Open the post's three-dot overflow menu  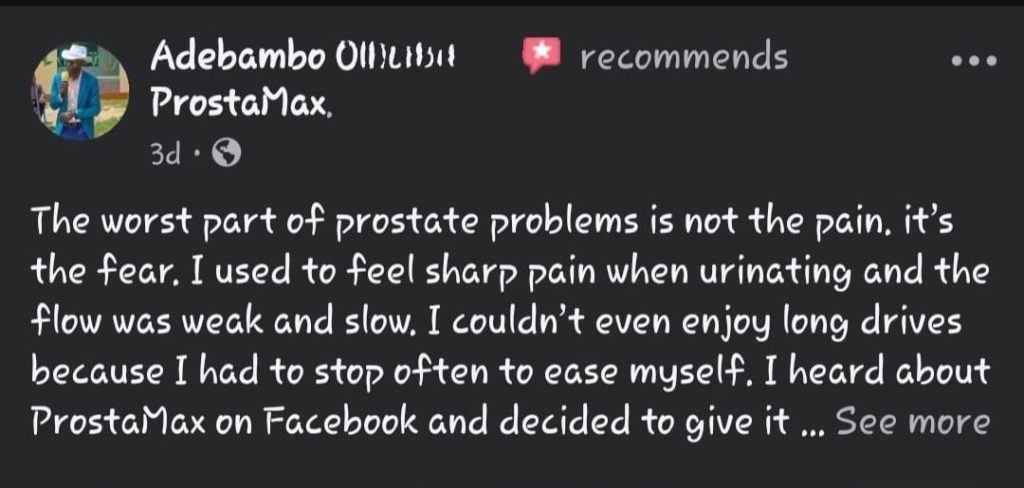973,61
